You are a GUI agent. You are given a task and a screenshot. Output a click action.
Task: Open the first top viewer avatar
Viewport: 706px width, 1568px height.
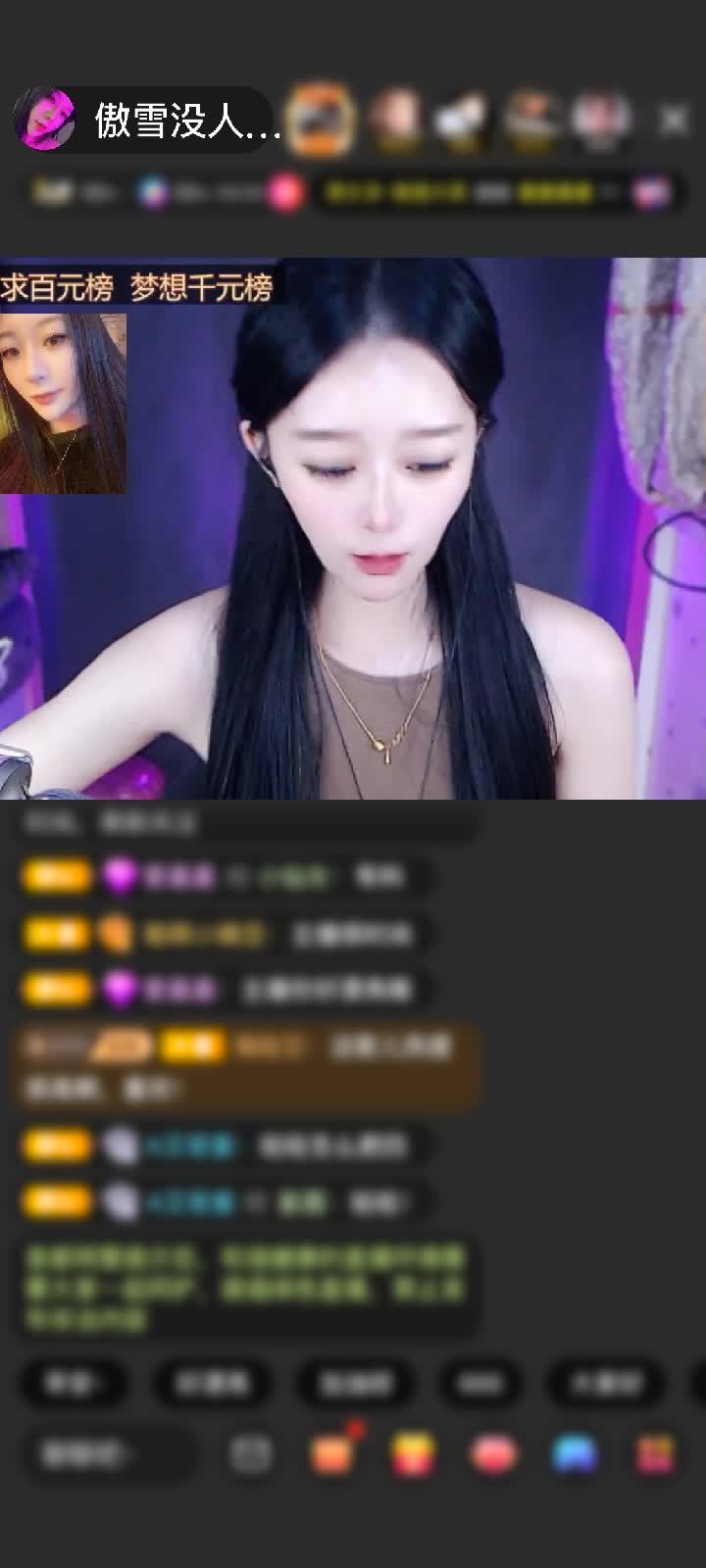[322, 120]
